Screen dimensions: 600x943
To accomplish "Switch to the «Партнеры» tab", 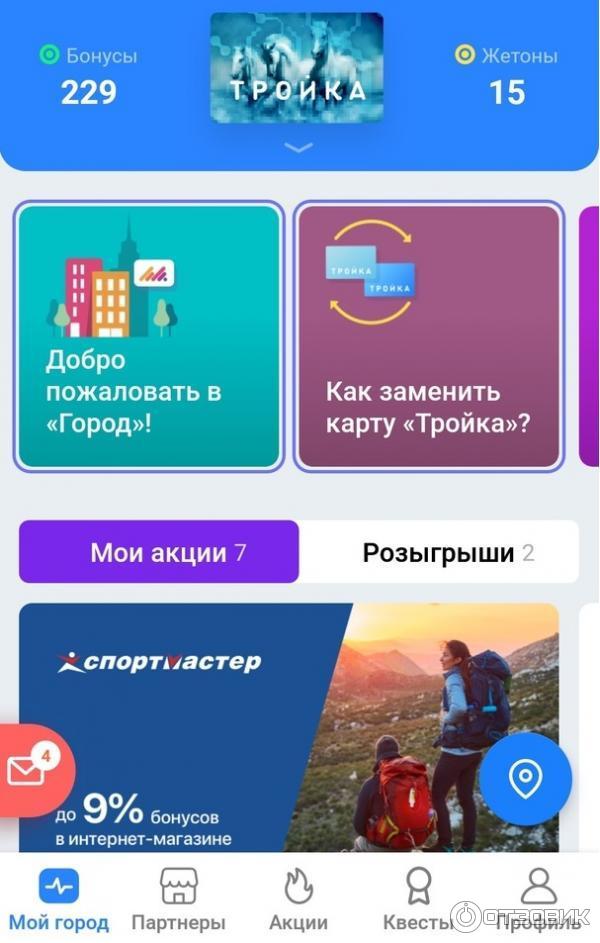I will click(179, 900).
